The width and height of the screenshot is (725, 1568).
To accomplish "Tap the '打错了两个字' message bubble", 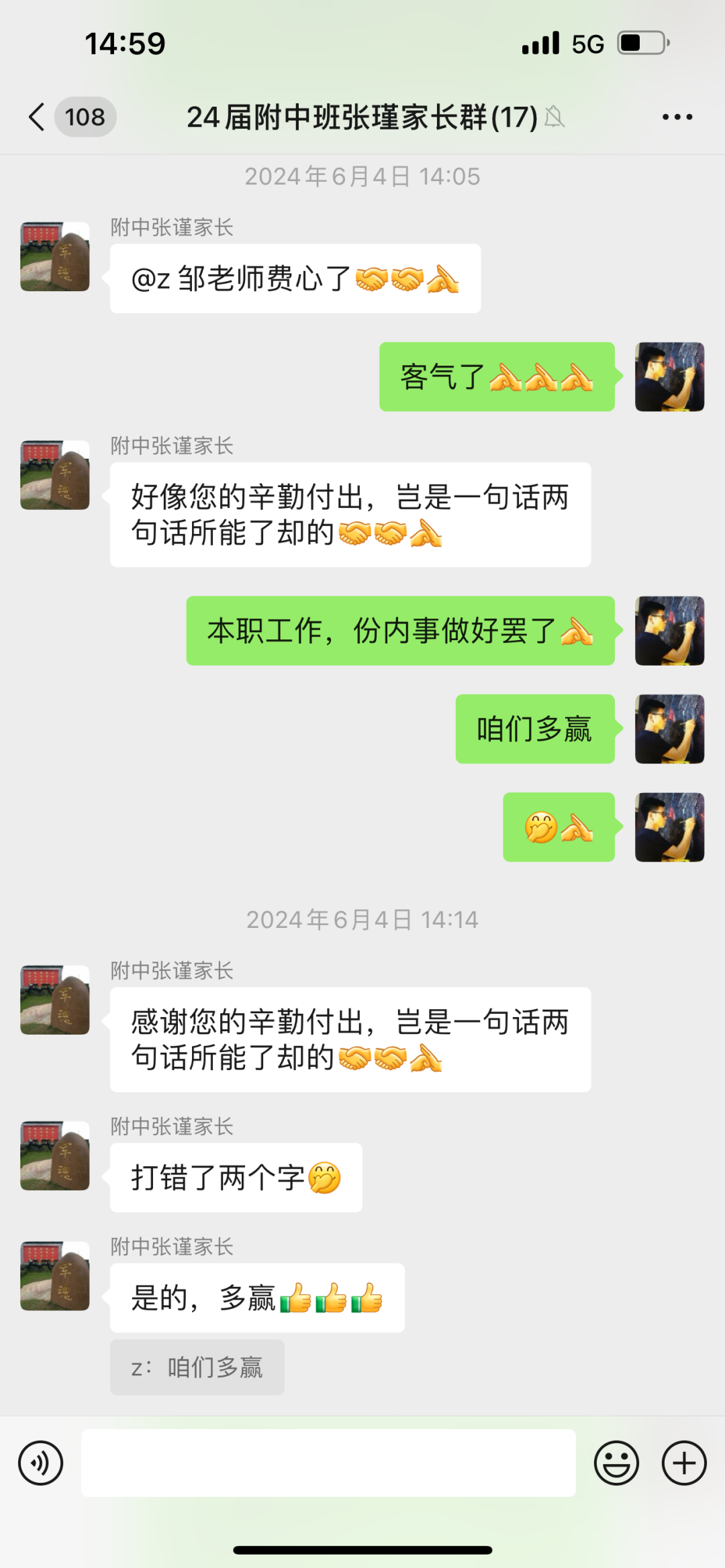I will (x=235, y=1178).
